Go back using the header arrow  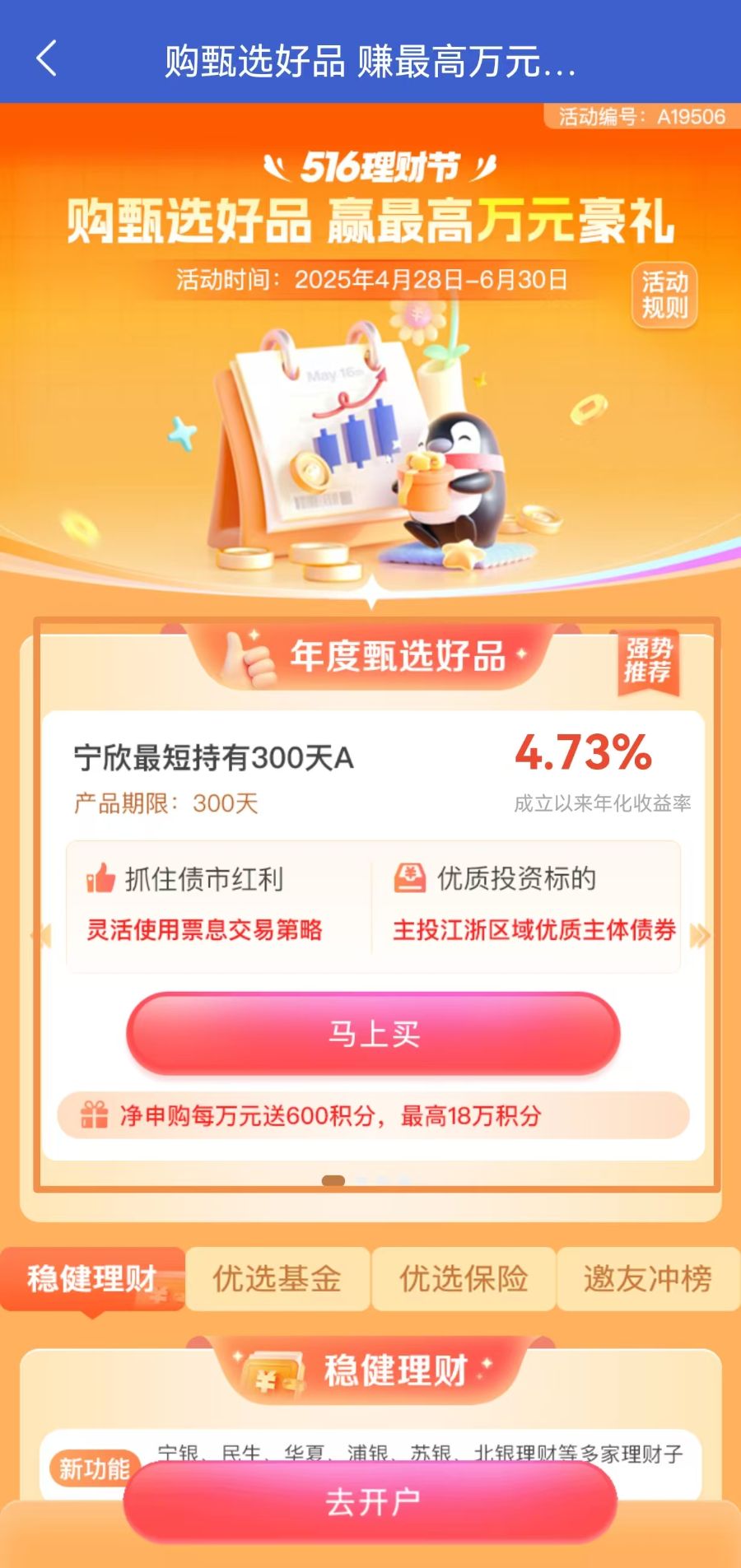click(47, 59)
